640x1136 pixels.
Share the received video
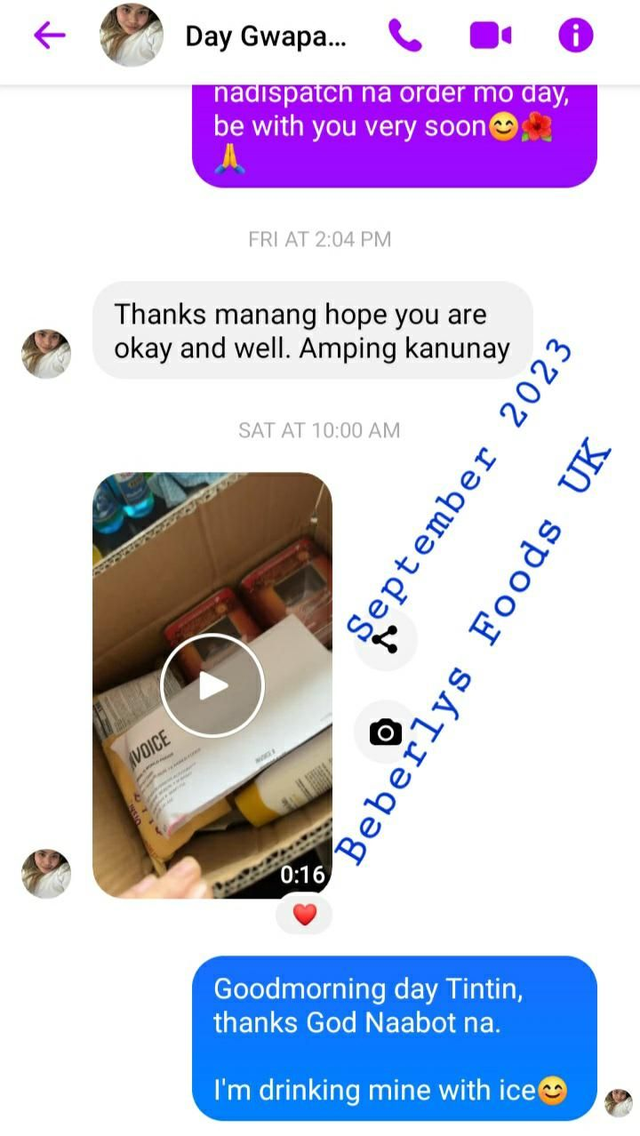click(385, 639)
